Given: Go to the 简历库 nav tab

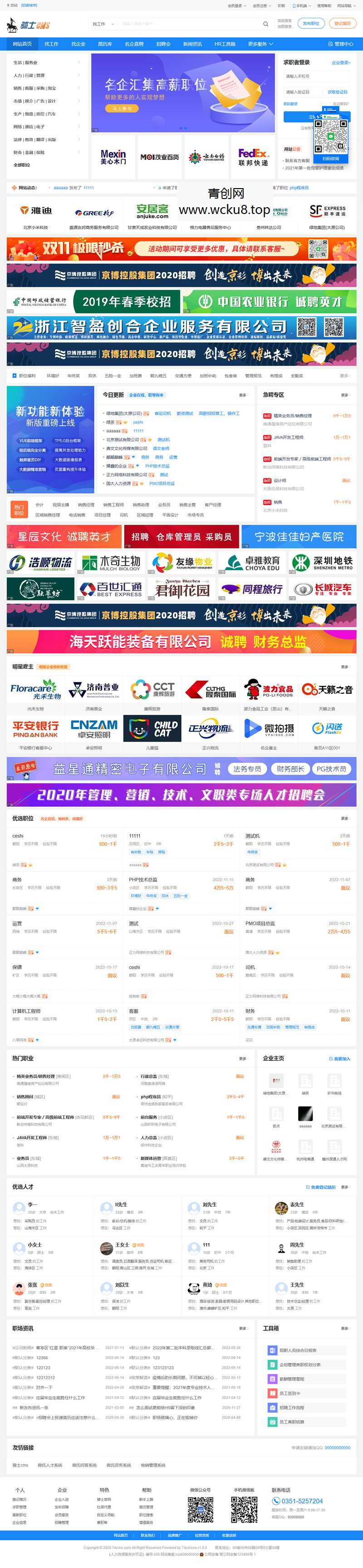Looking at the screenshot, I should [104, 44].
